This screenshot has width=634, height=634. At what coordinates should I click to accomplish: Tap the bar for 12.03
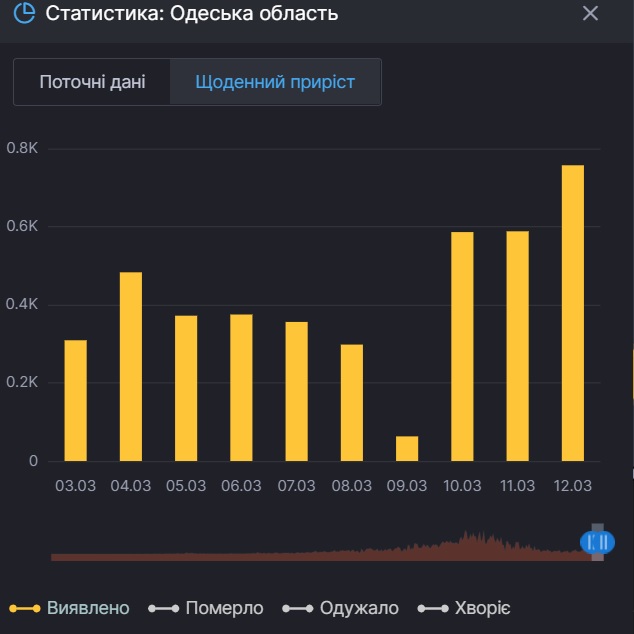pos(573,313)
